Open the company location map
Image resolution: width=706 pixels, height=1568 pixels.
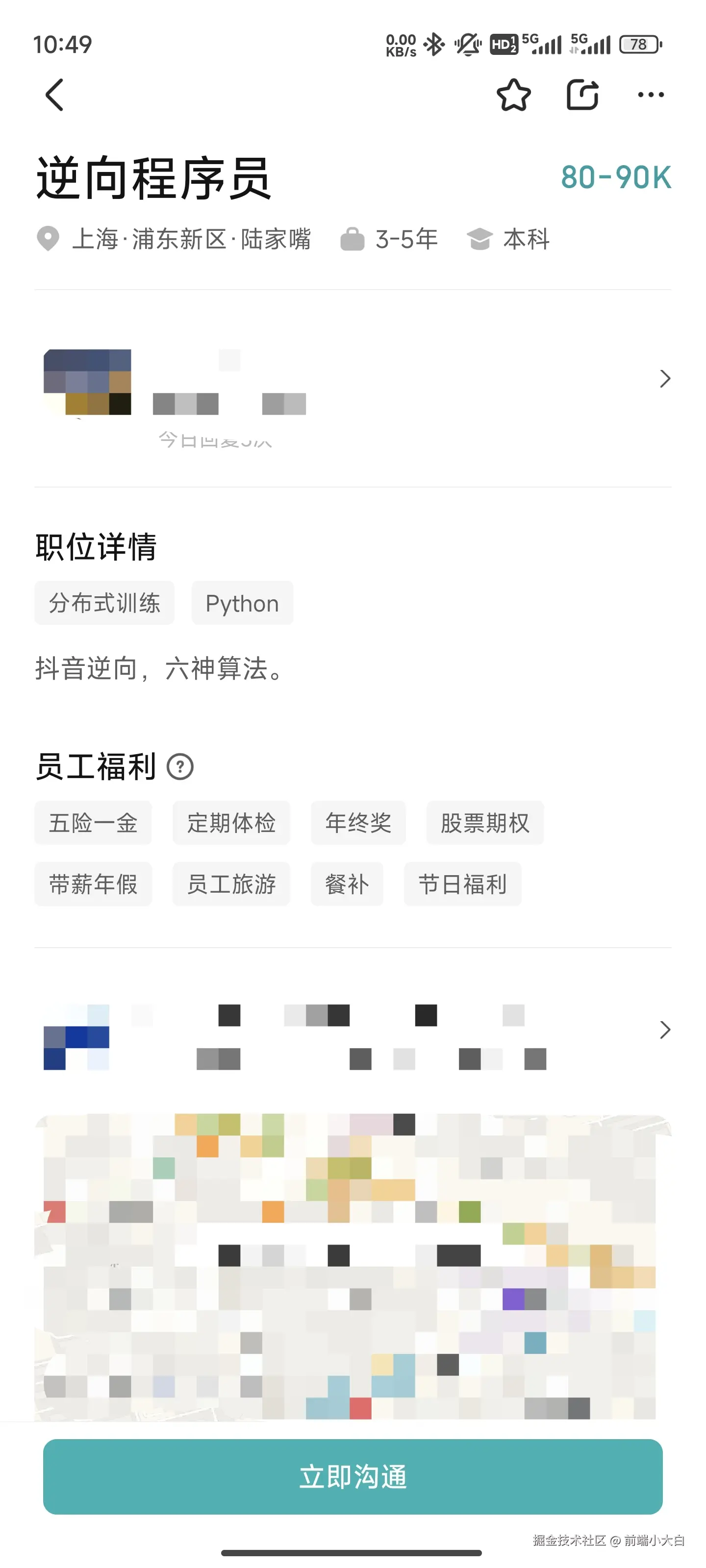[353, 1266]
